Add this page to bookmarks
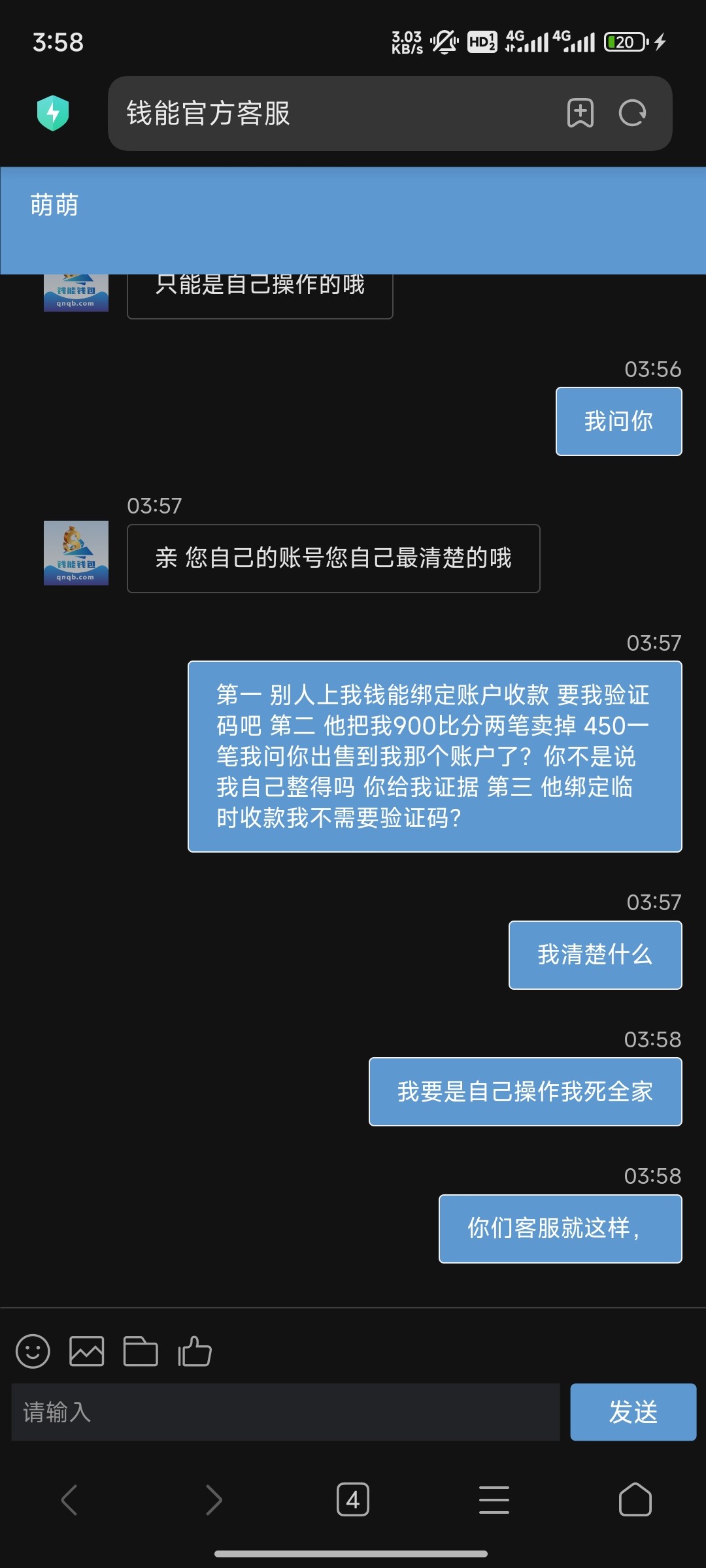 pyautogui.click(x=580, y=113)
